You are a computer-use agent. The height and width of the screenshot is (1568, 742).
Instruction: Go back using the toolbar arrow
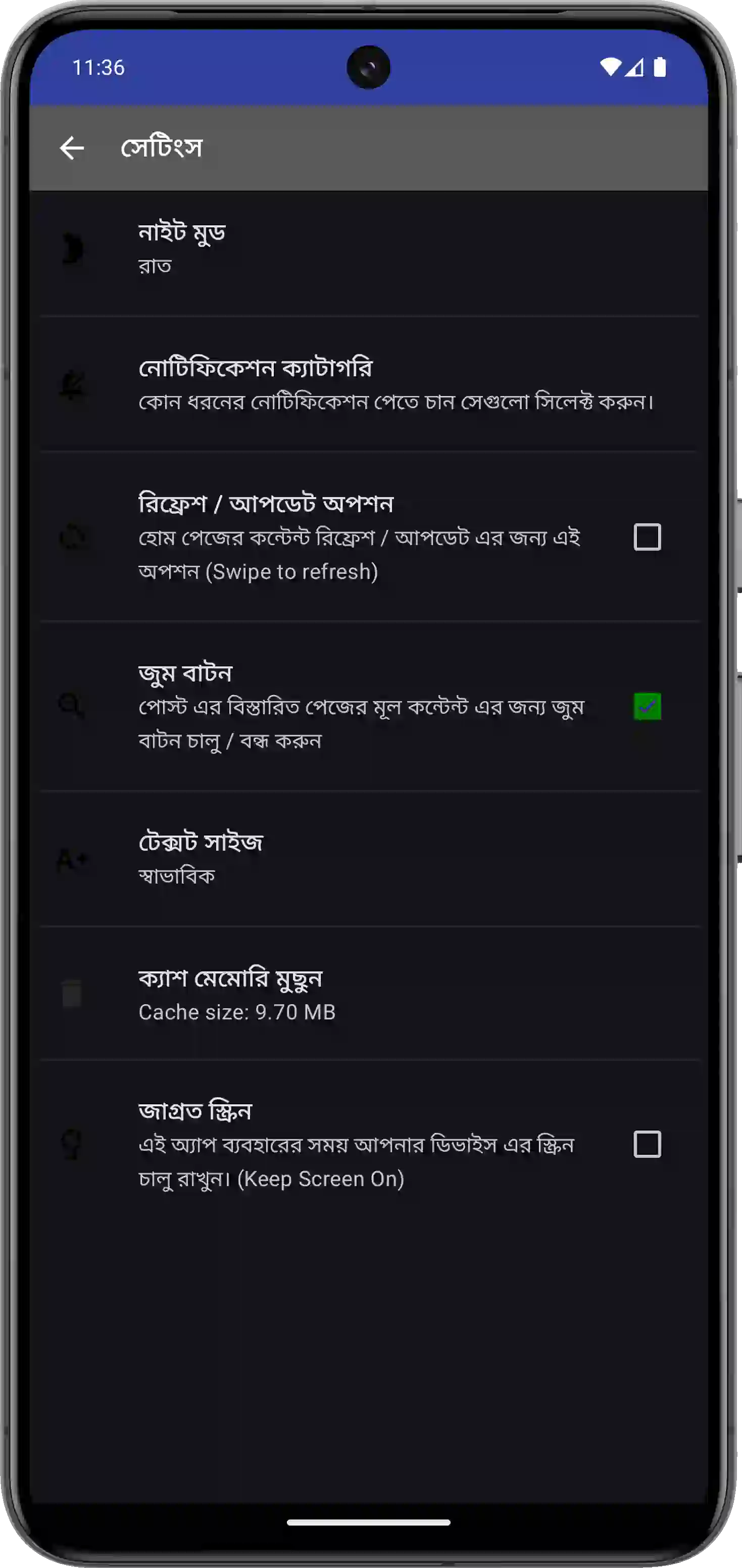(72, 148)
